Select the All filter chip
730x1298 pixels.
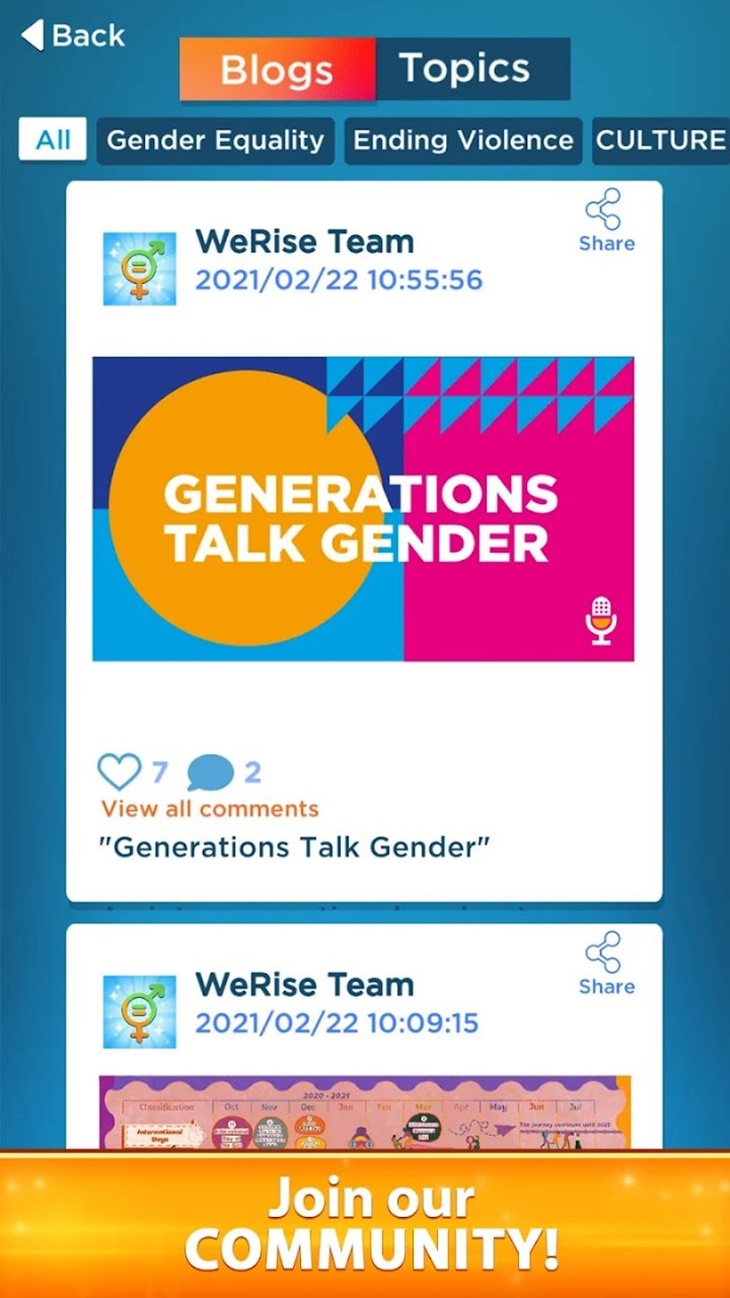tap(52, 140)
